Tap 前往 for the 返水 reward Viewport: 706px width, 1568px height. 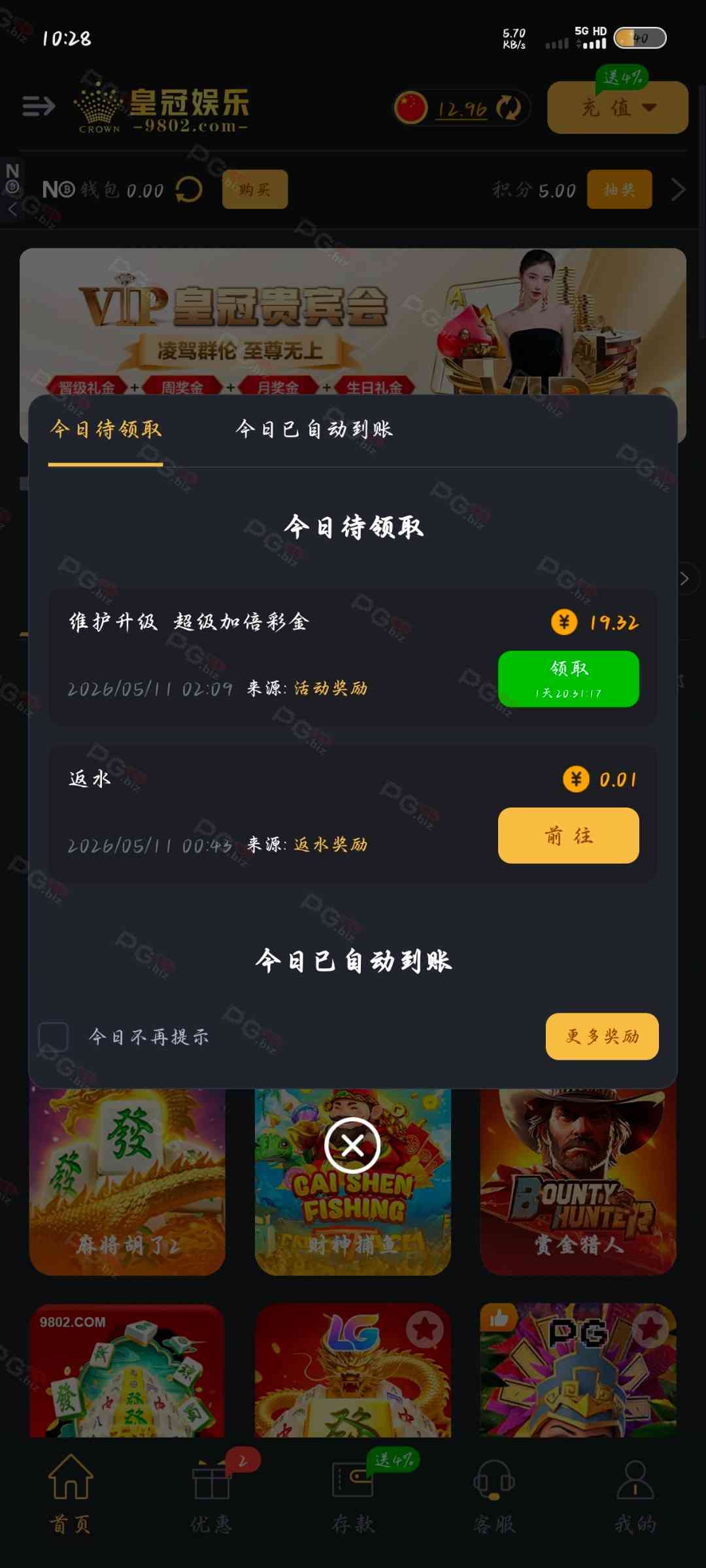click(568, 836)
